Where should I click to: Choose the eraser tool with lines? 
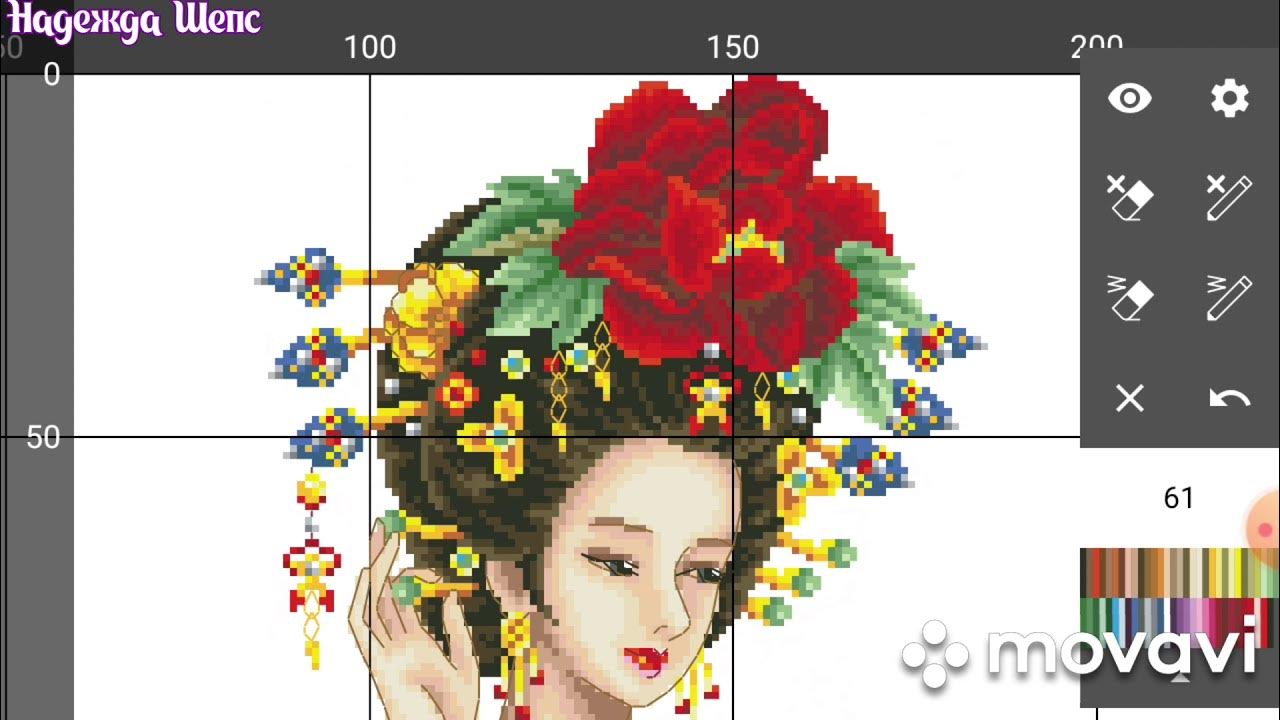(x=1130, y=298)
